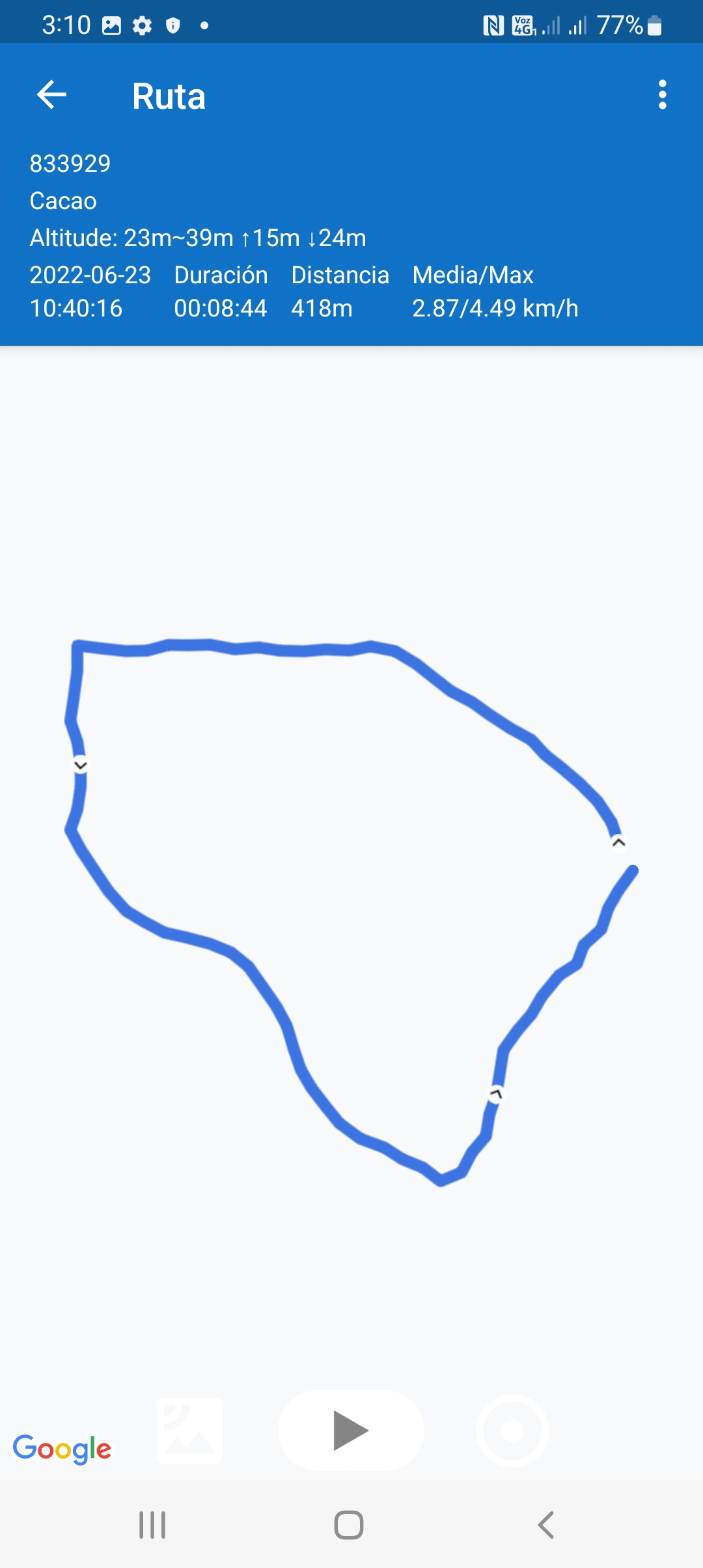Viewport: 703px width, 1568px height.
Task: Play the route animation
Action: click(351, 1431)
